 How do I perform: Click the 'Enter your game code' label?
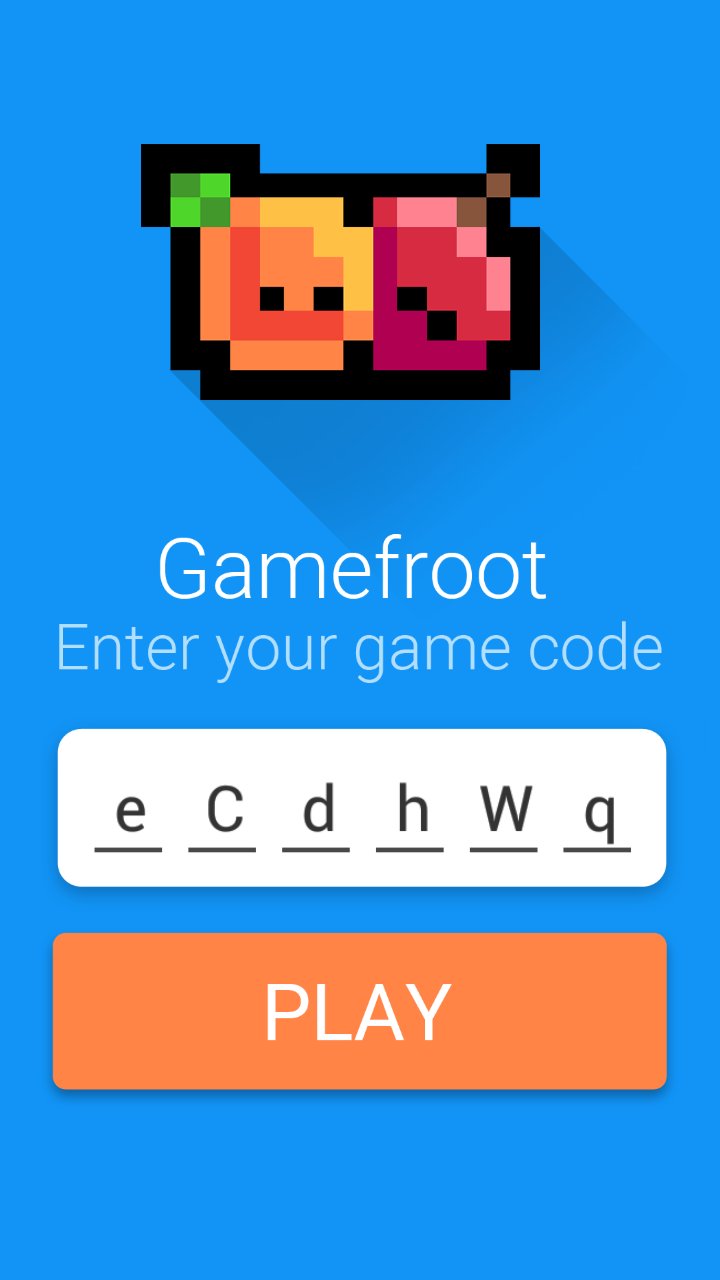[360, 646]
